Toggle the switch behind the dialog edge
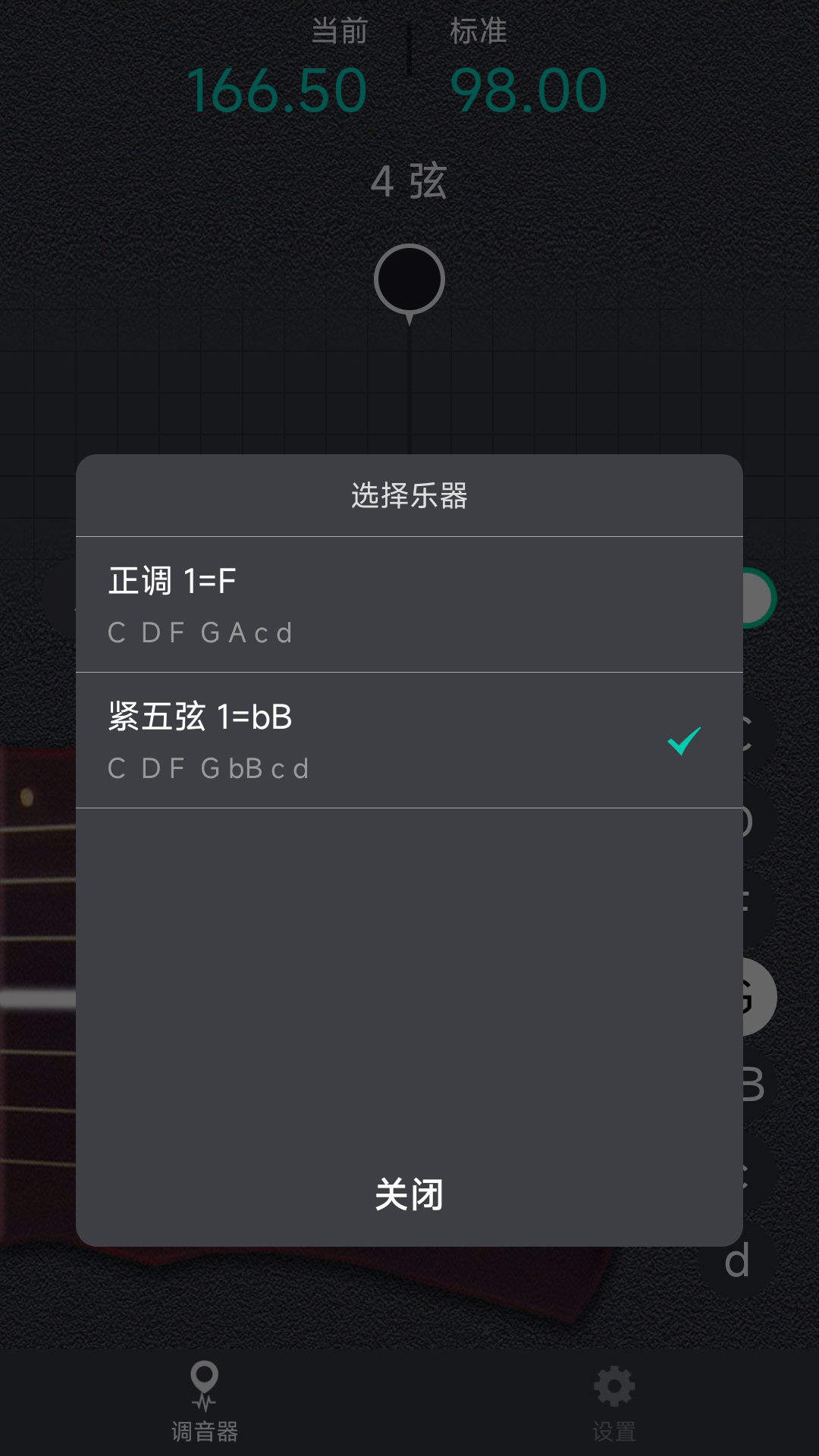819x1456 pixels. pos(755,598)
